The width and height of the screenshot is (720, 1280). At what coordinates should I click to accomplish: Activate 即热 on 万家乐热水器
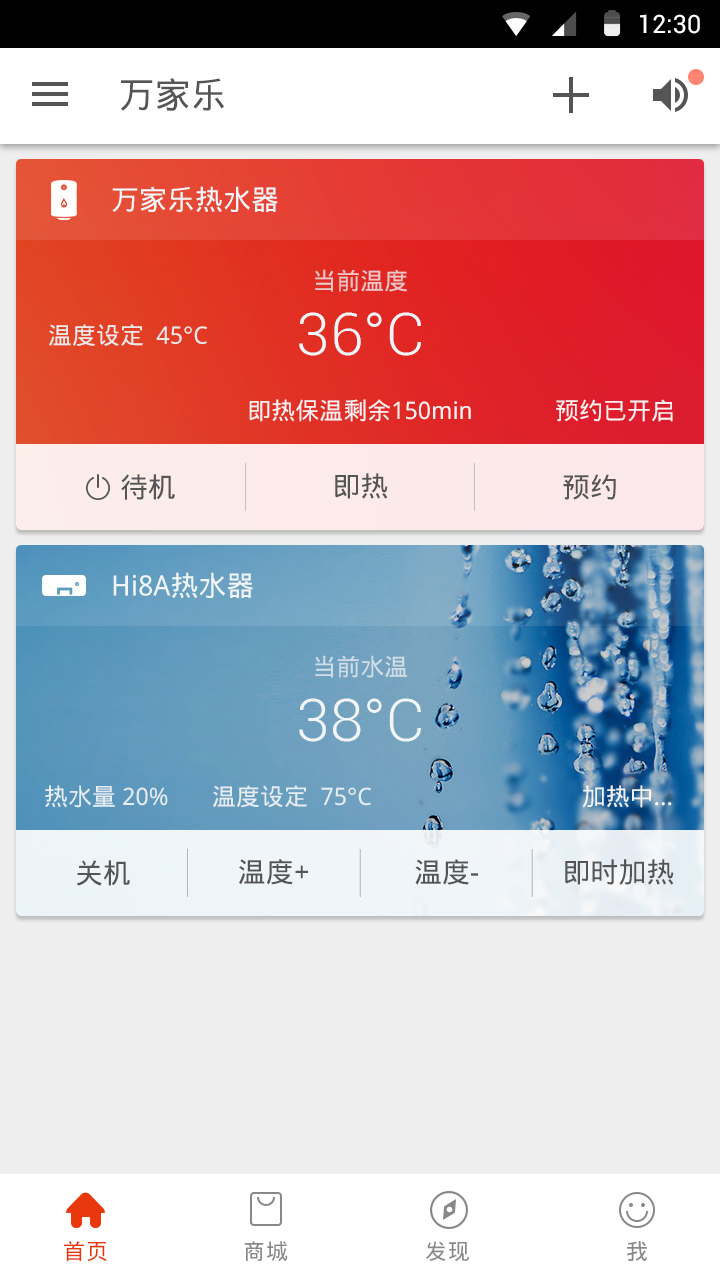(x=360, y=488)
